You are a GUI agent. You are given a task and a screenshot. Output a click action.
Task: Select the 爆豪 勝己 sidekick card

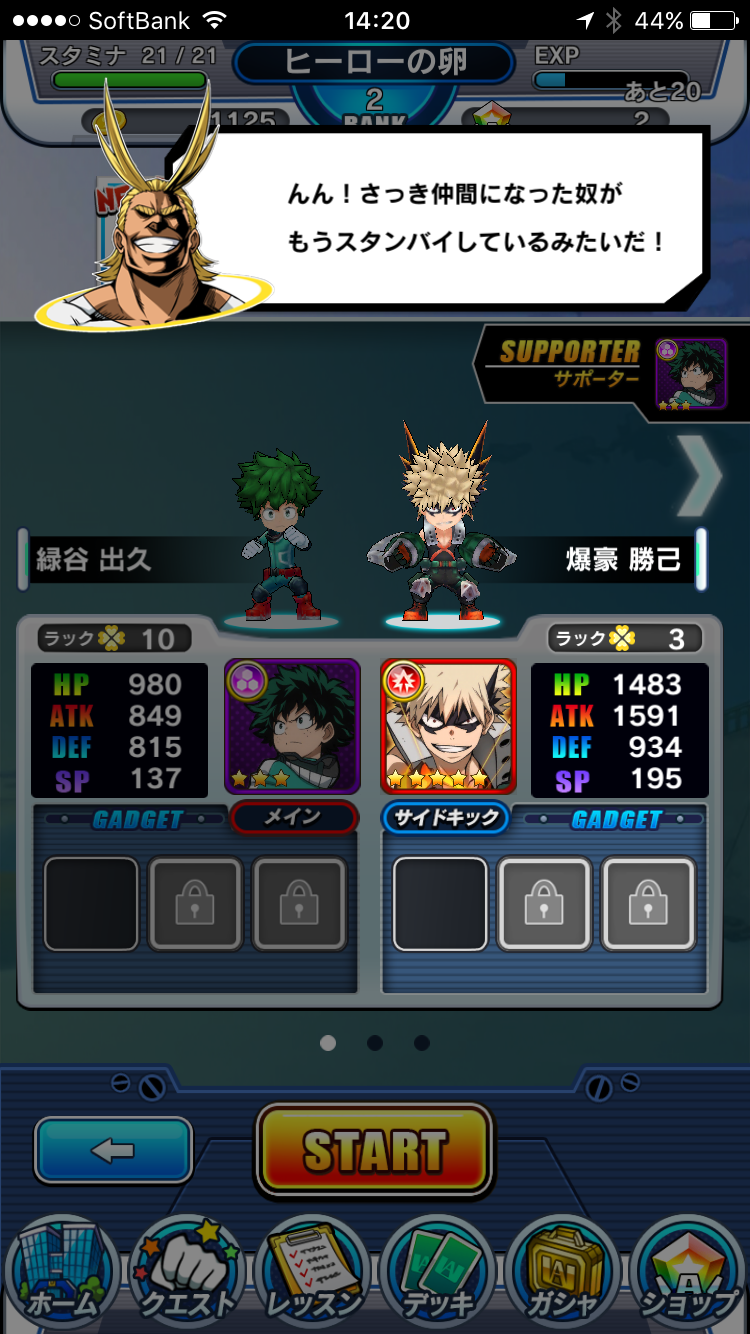[449, 727]
